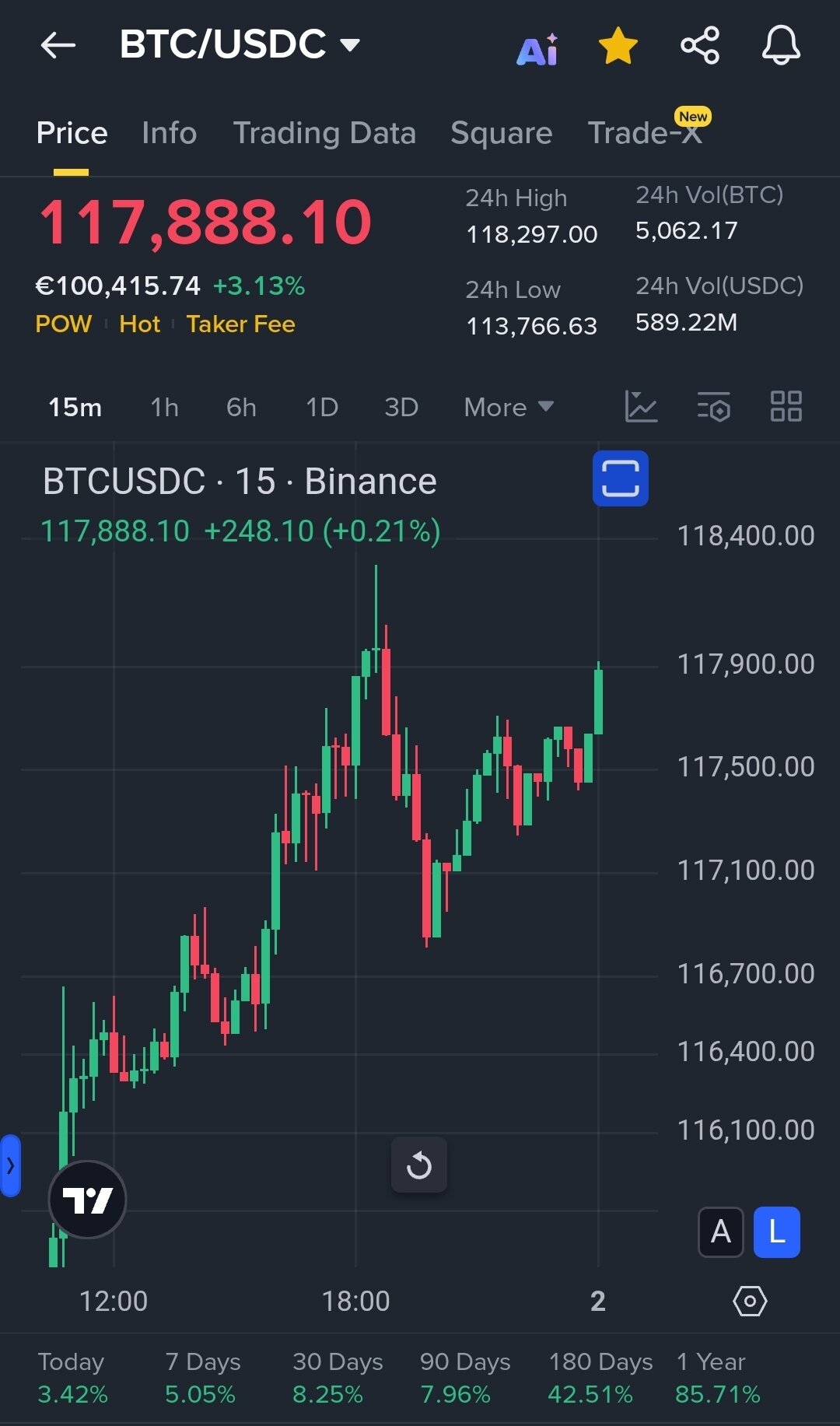Go back using the arrow
840x1426 pixels.
(x=58, y=45)
